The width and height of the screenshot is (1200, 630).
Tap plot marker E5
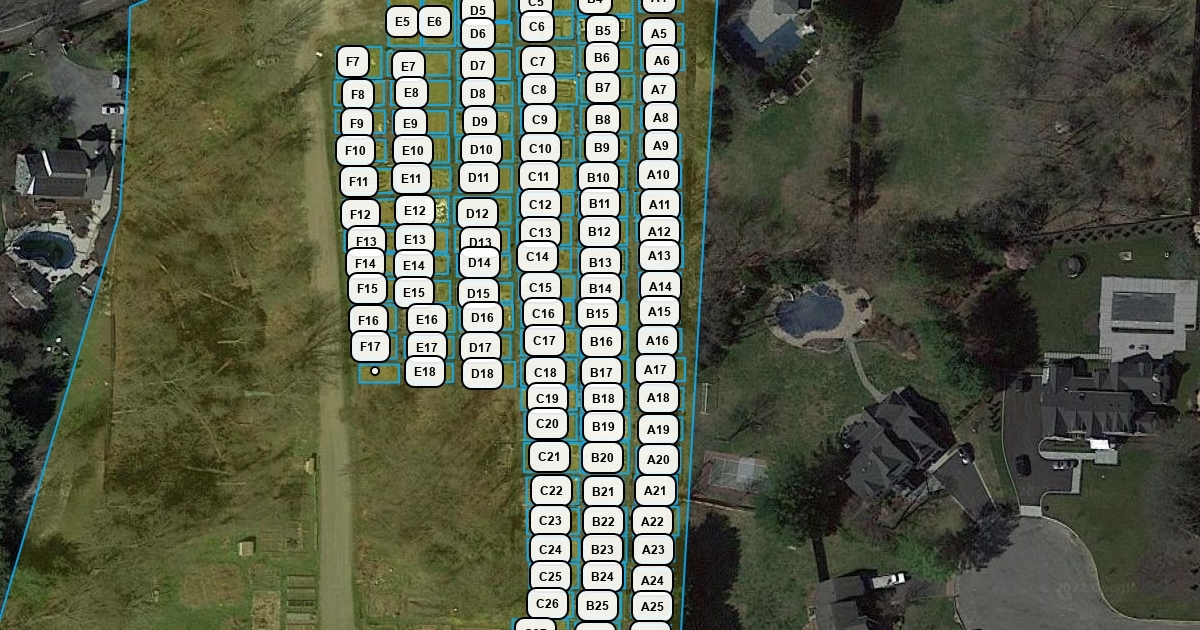point(402,21)
